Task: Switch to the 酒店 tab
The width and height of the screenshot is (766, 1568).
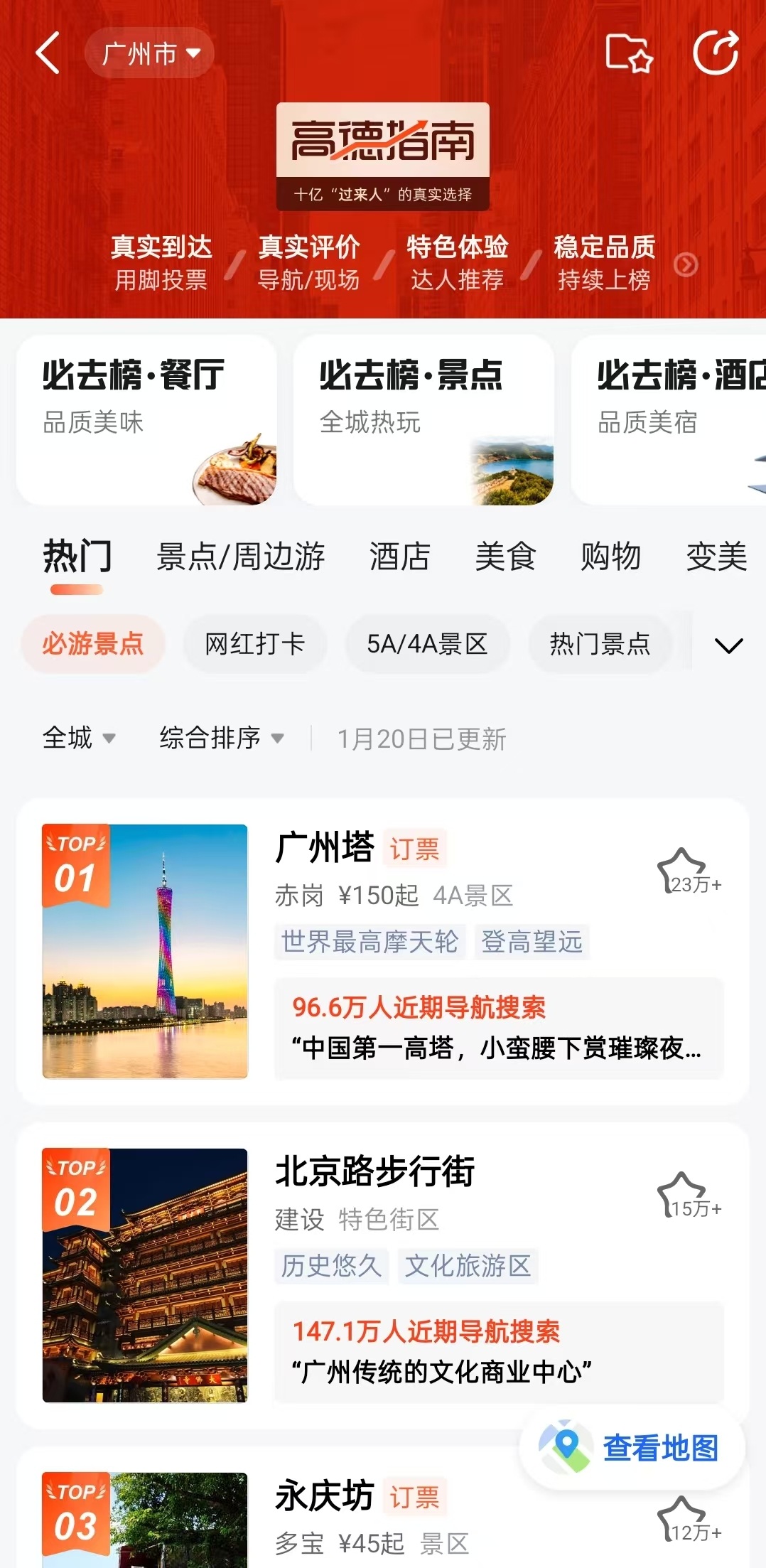Action: click(399, 556)
